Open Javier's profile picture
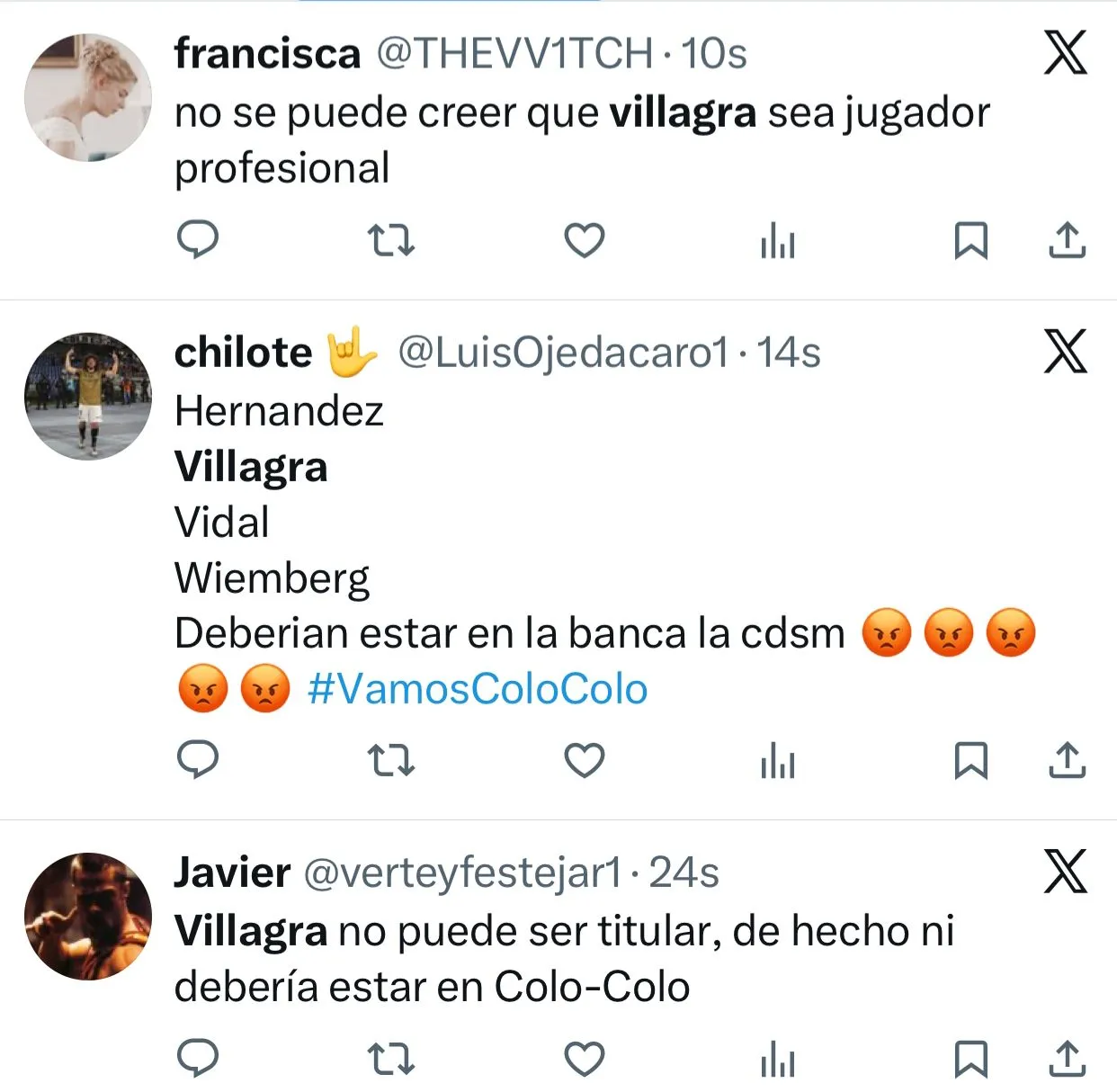The height and width of the screenshot is (1092, 1117). 88,916
